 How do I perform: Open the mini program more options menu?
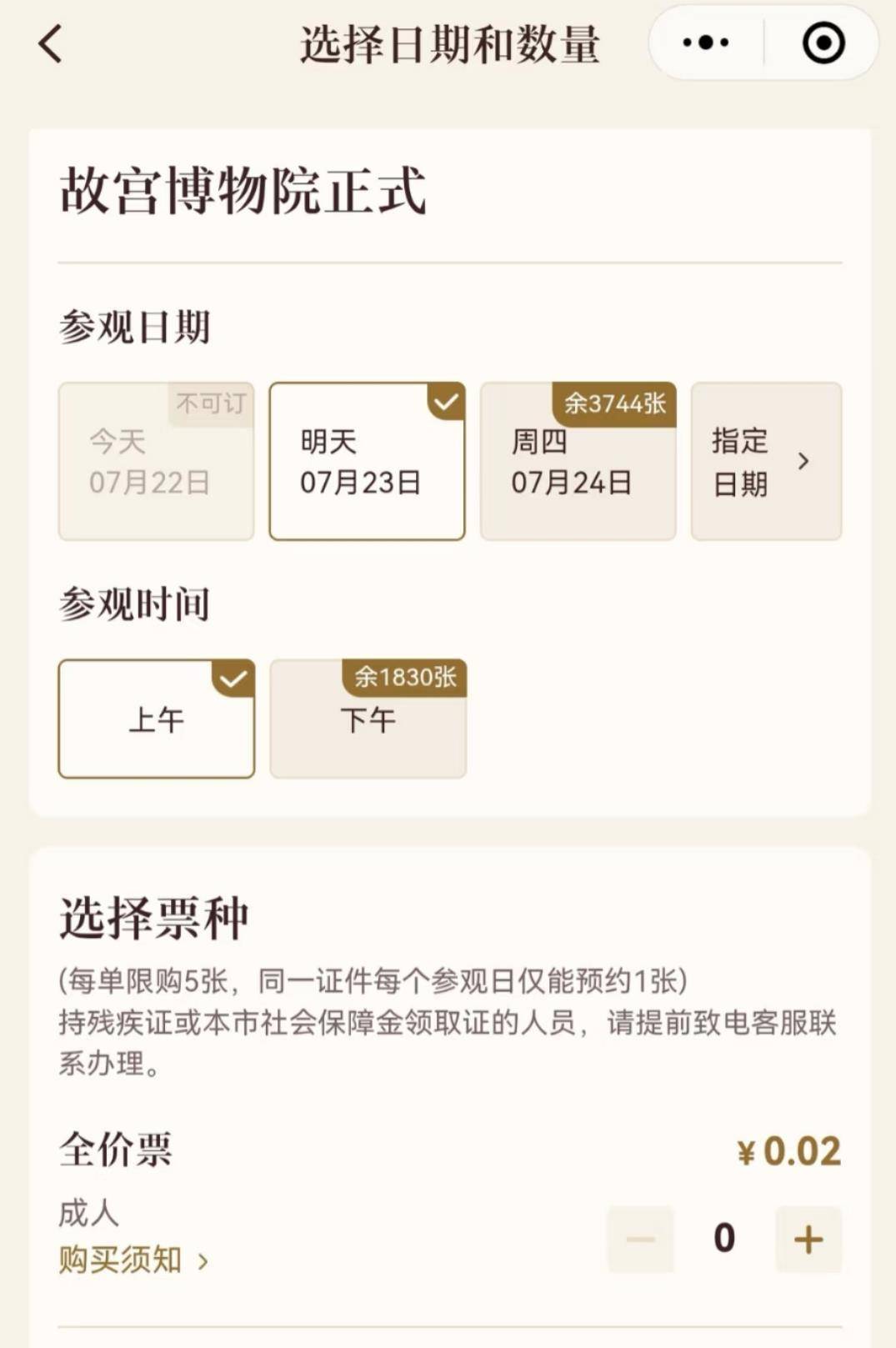[x=705, y=43]
